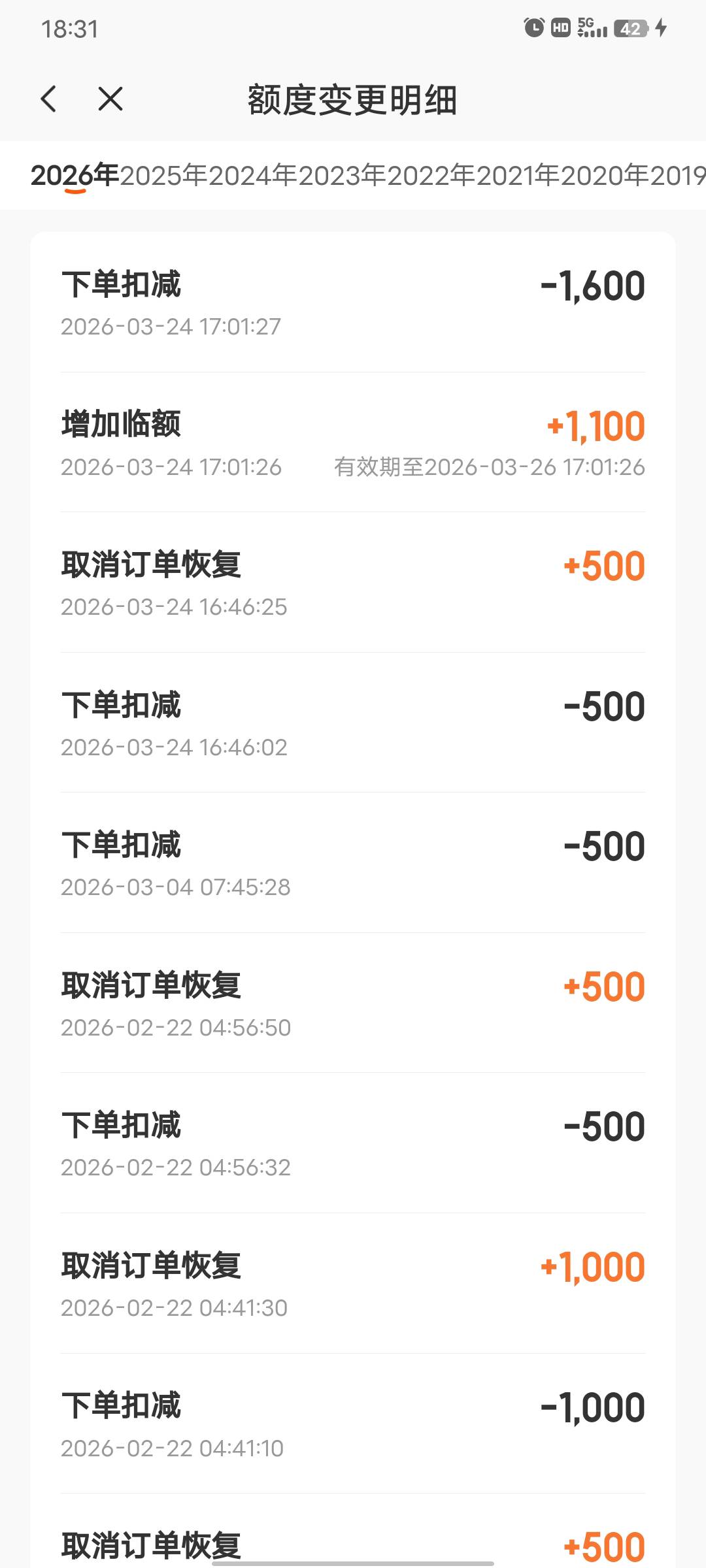Close the page with the X icon

tap(110, 99)
